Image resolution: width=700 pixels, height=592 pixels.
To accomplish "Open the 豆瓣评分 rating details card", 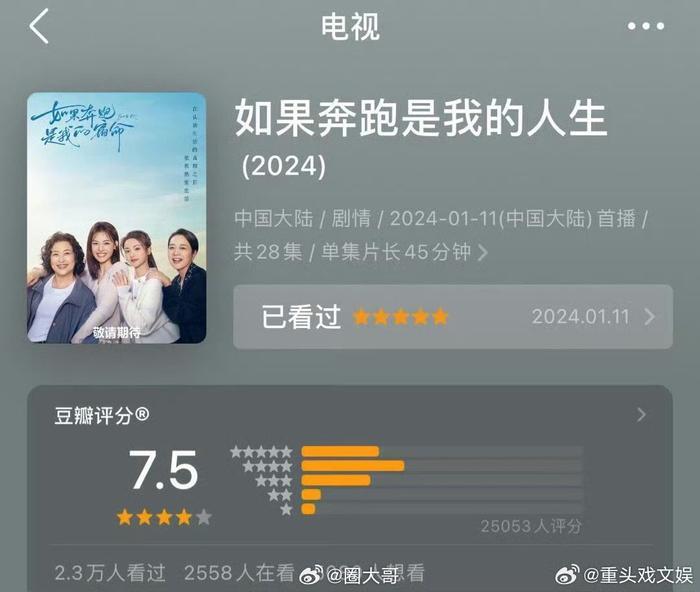I will [640, 415].
